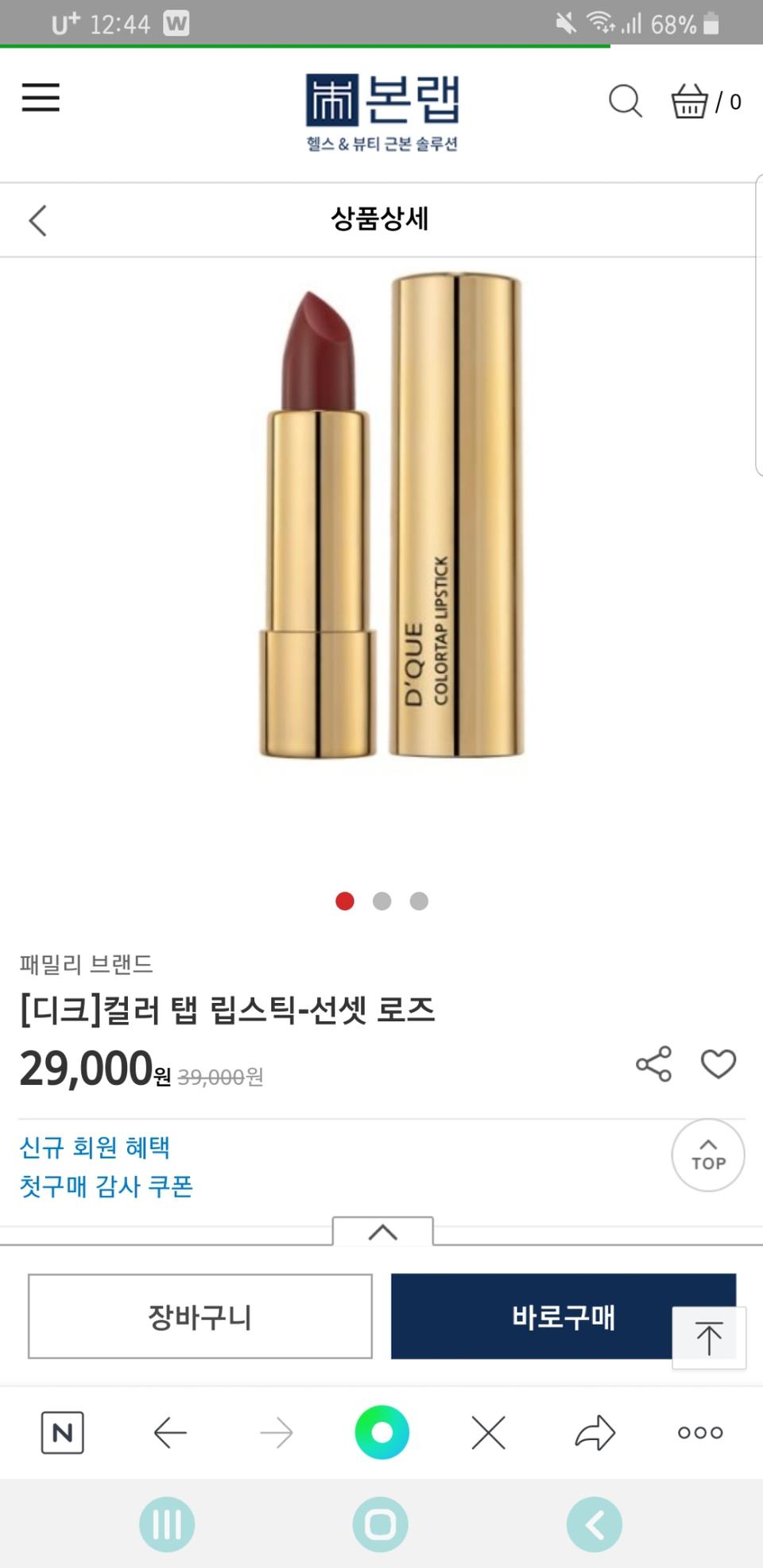Open the share icon in bottom toolbar
This screenshot has width=763, height=1568.
tap(593, 1433)
